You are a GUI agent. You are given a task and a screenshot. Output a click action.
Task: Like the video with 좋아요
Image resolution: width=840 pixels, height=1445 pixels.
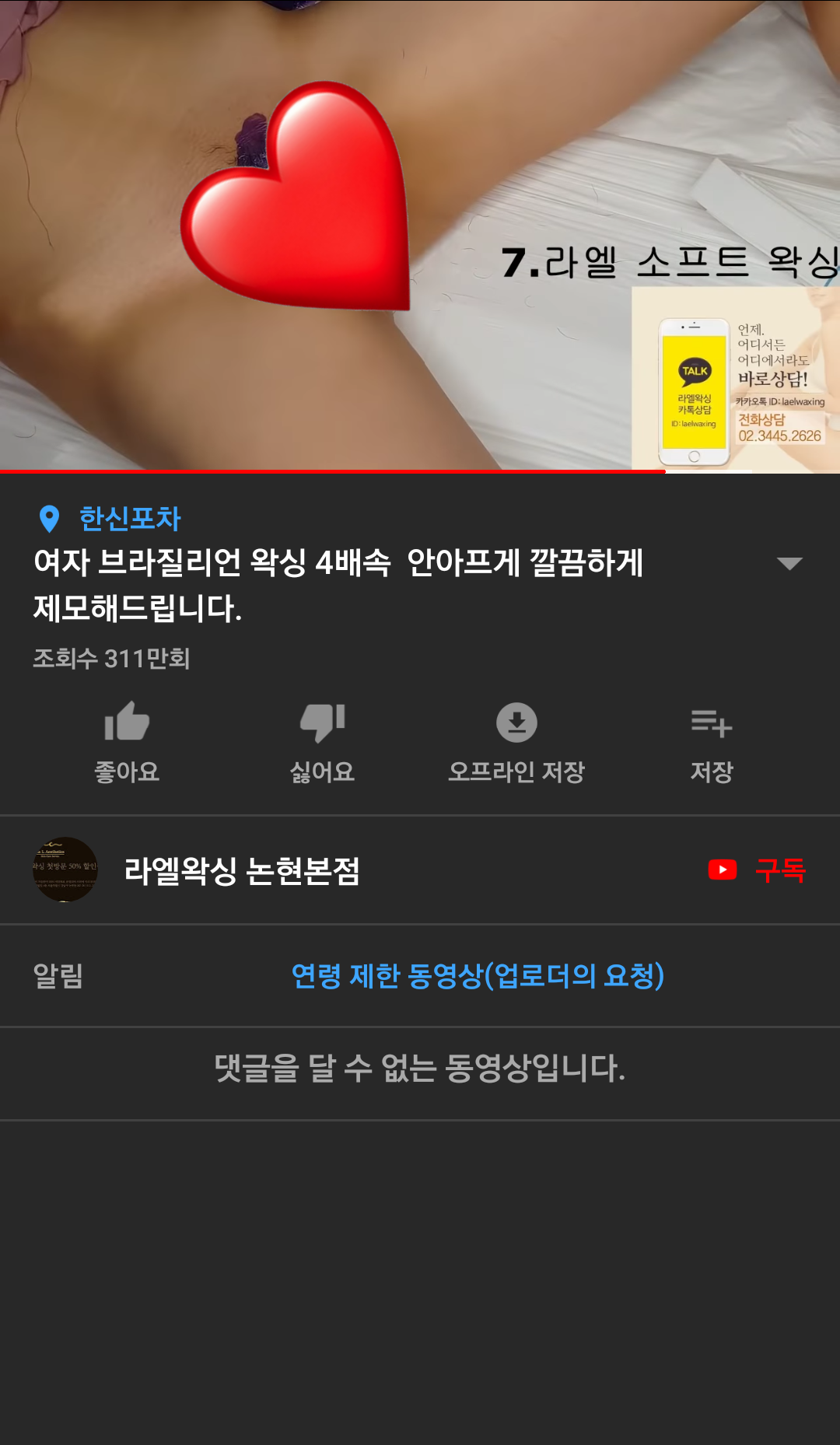coord(127,740)
